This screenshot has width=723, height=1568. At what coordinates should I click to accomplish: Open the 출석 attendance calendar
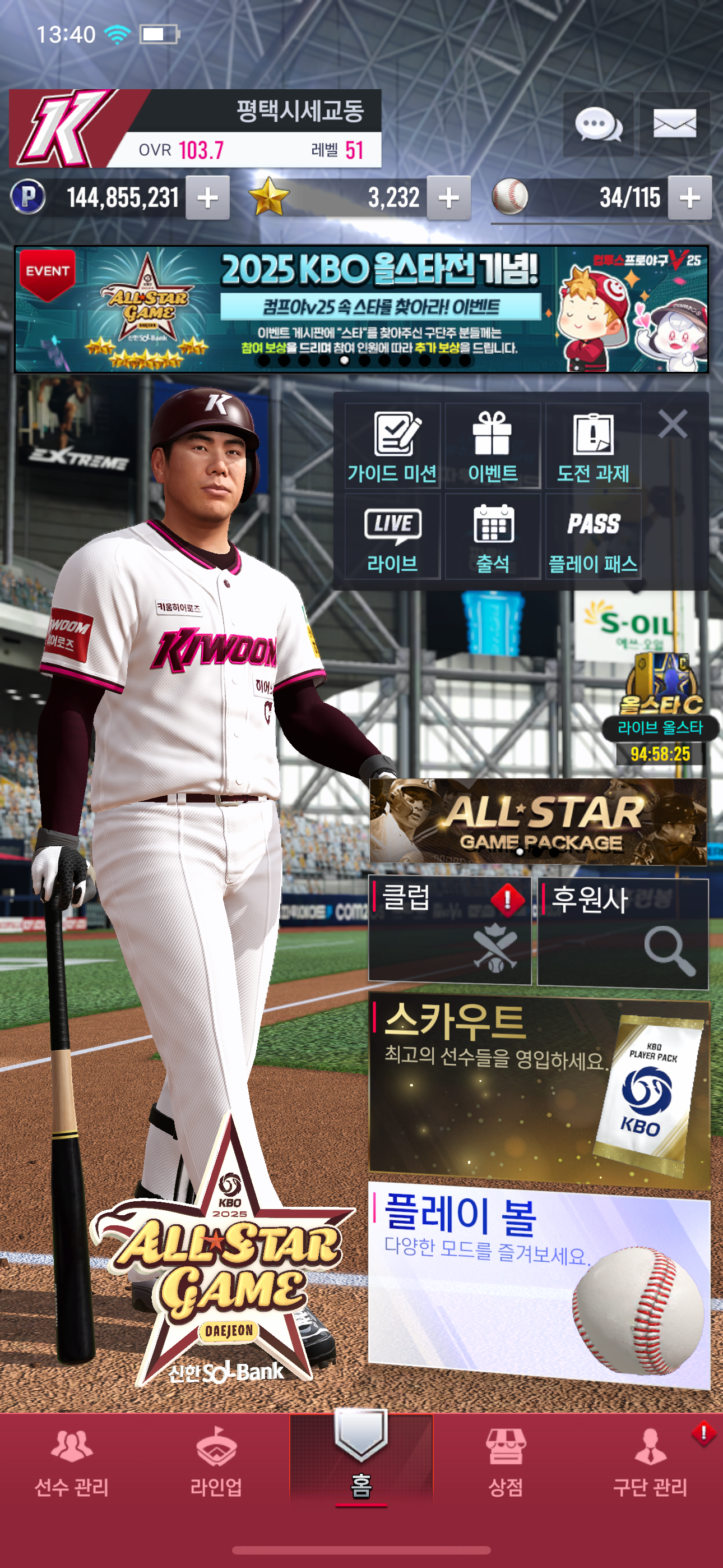click(x=492, y=537)
